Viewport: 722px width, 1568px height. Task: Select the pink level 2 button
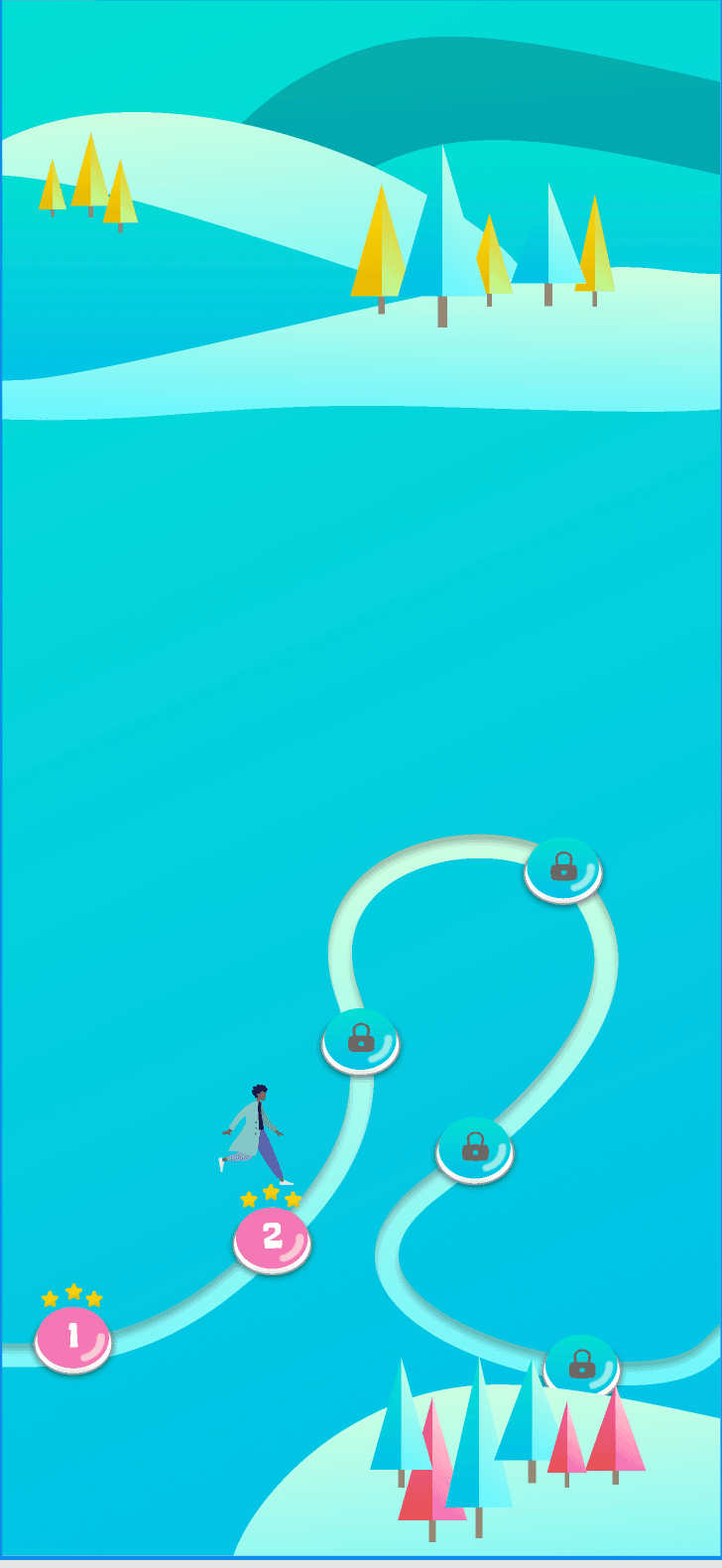tap(272, 1238)
